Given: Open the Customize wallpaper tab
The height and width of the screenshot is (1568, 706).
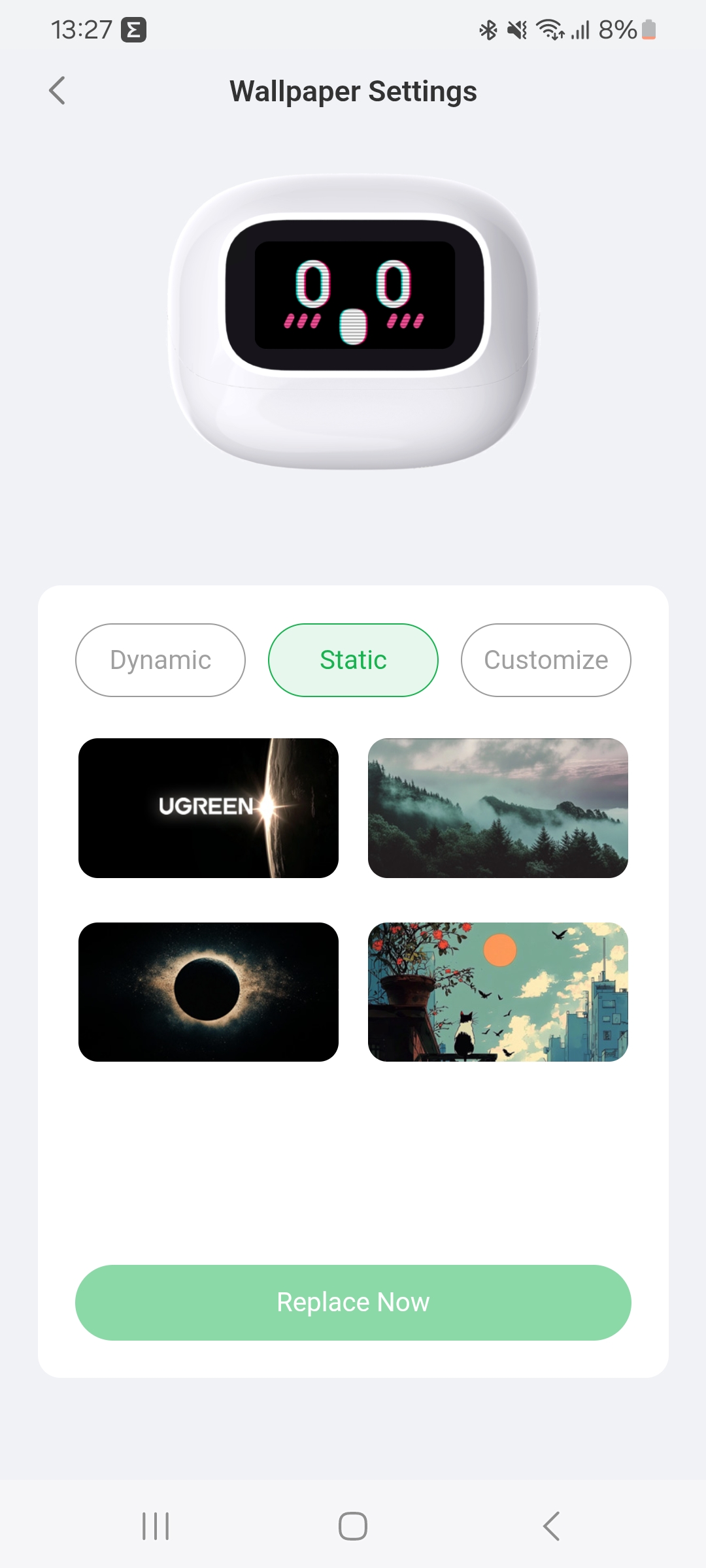Looking at the screenshot, I should coord(546,660).
